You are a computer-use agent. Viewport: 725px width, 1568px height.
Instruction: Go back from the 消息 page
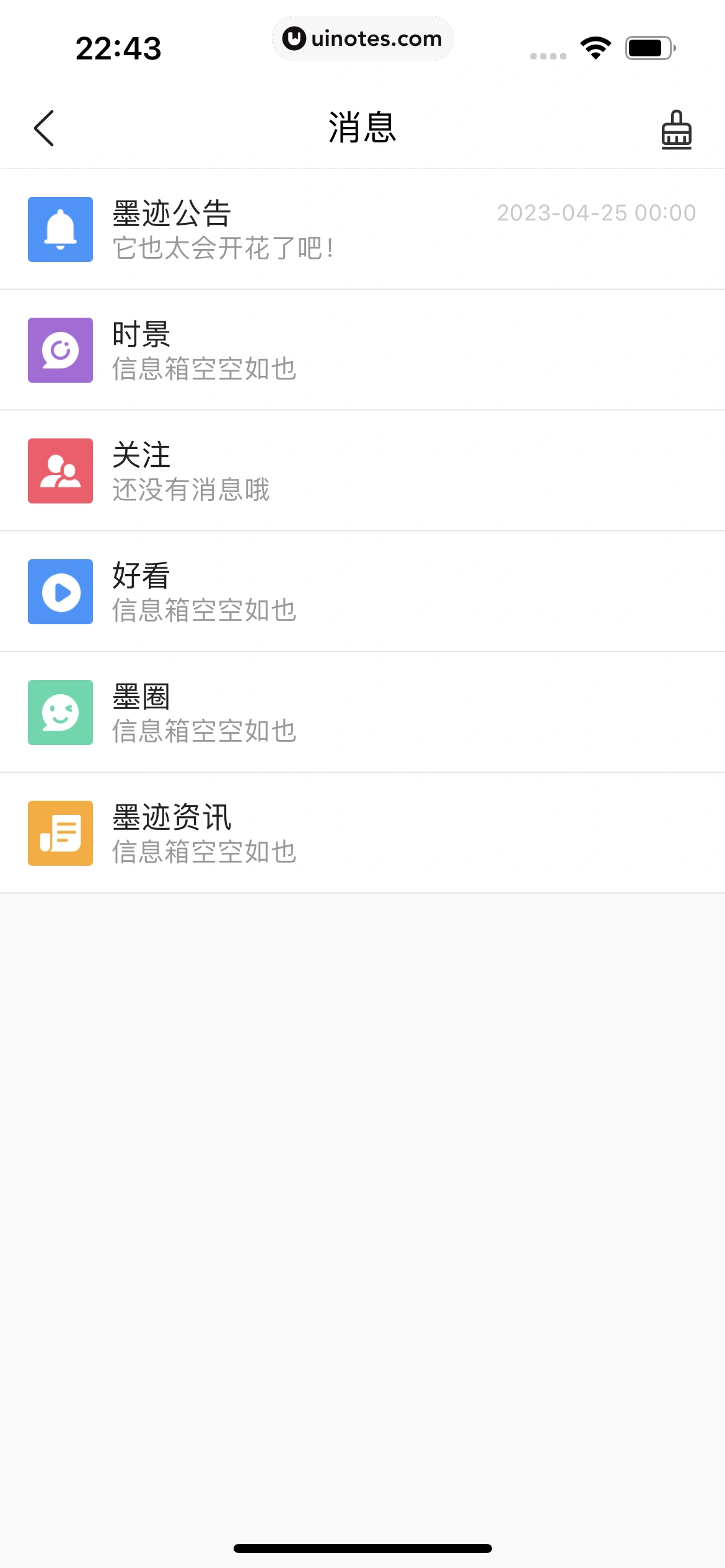tap(44, 128)
